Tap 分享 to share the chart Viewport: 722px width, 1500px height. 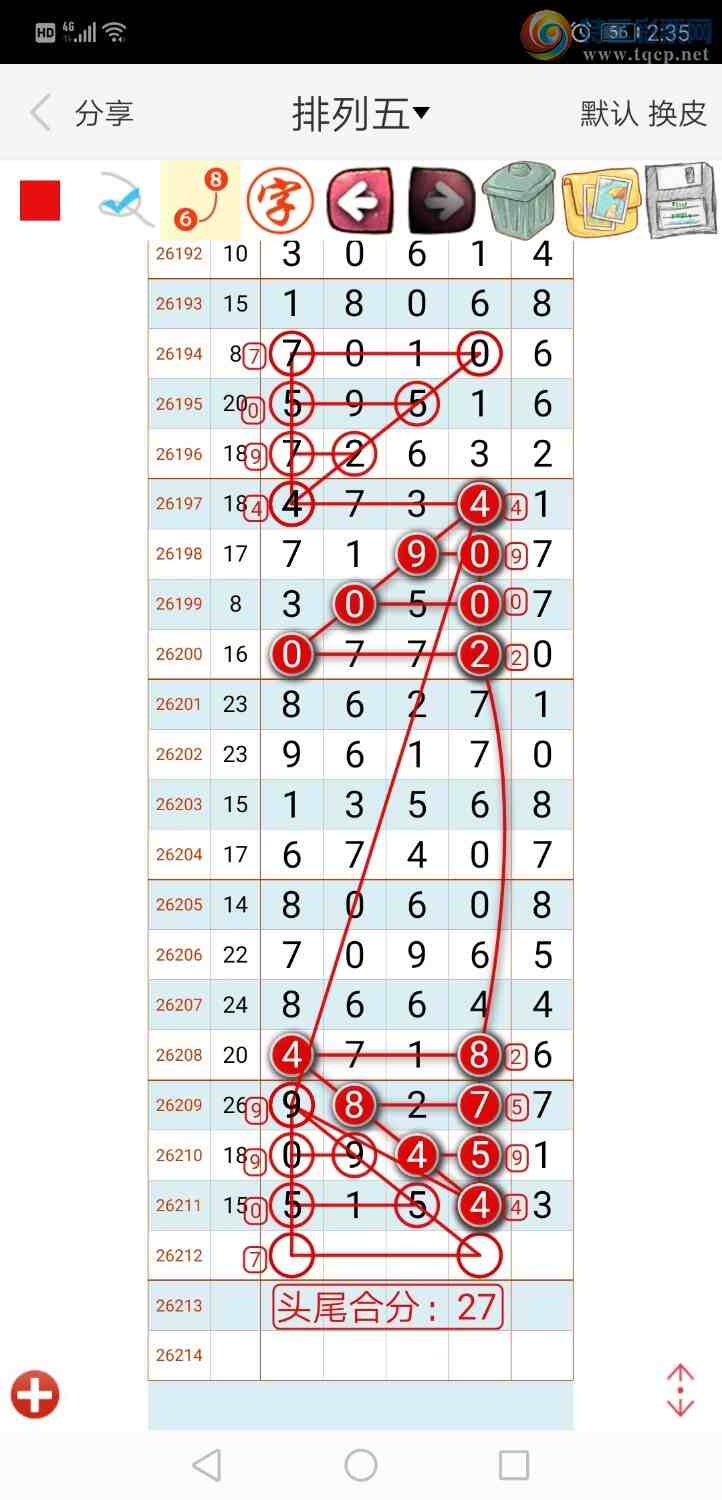point(104,113)
